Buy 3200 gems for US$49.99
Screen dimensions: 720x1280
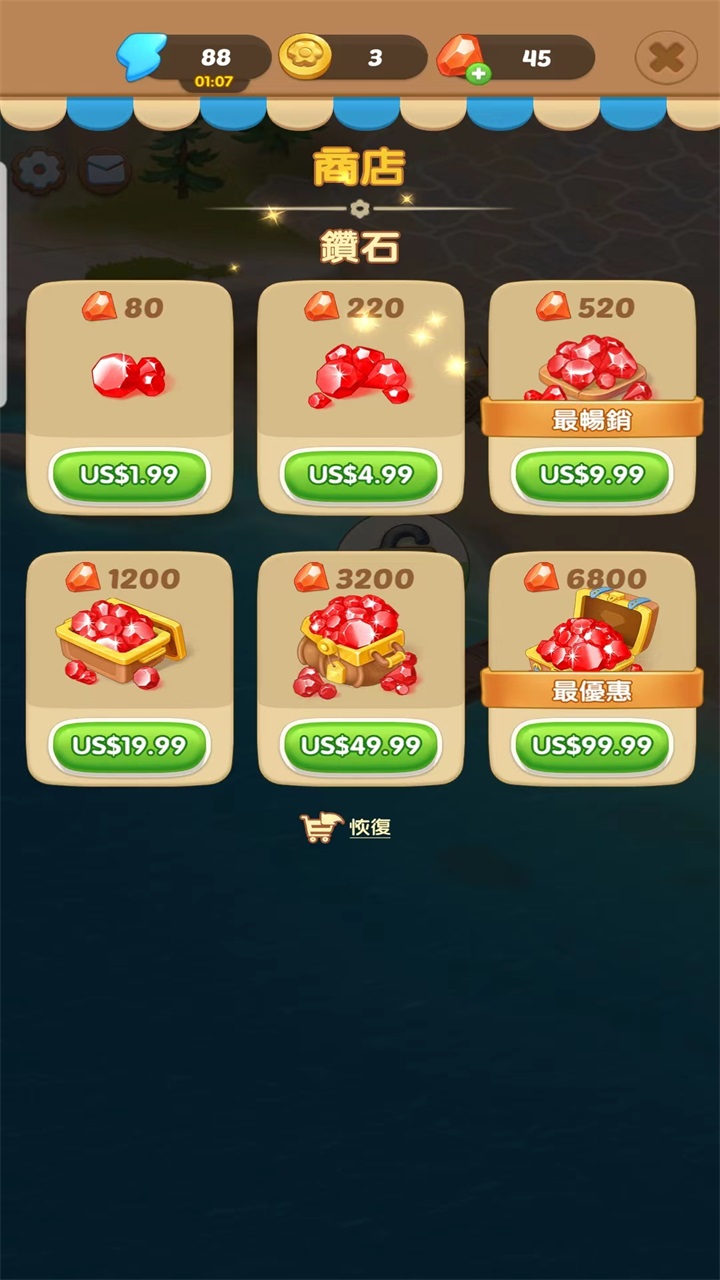tap(361, 746)
